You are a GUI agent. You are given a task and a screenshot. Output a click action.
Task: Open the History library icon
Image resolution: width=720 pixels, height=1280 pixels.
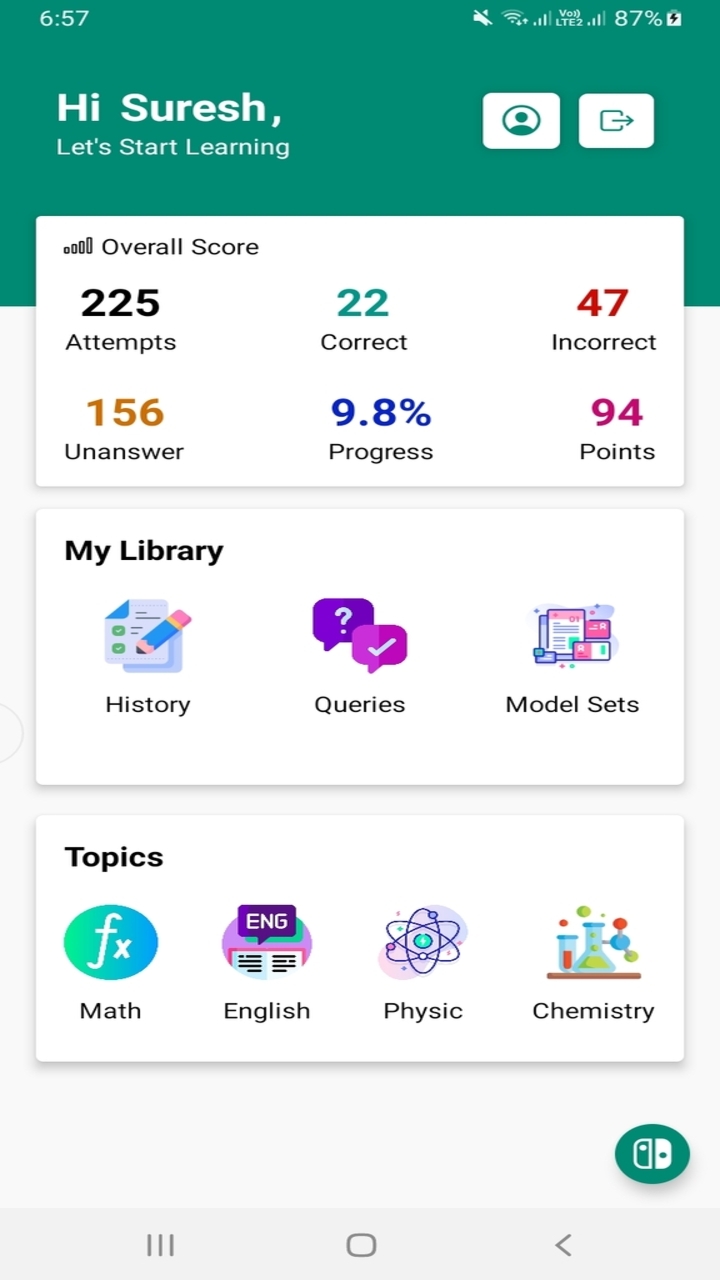pos(147,634)
